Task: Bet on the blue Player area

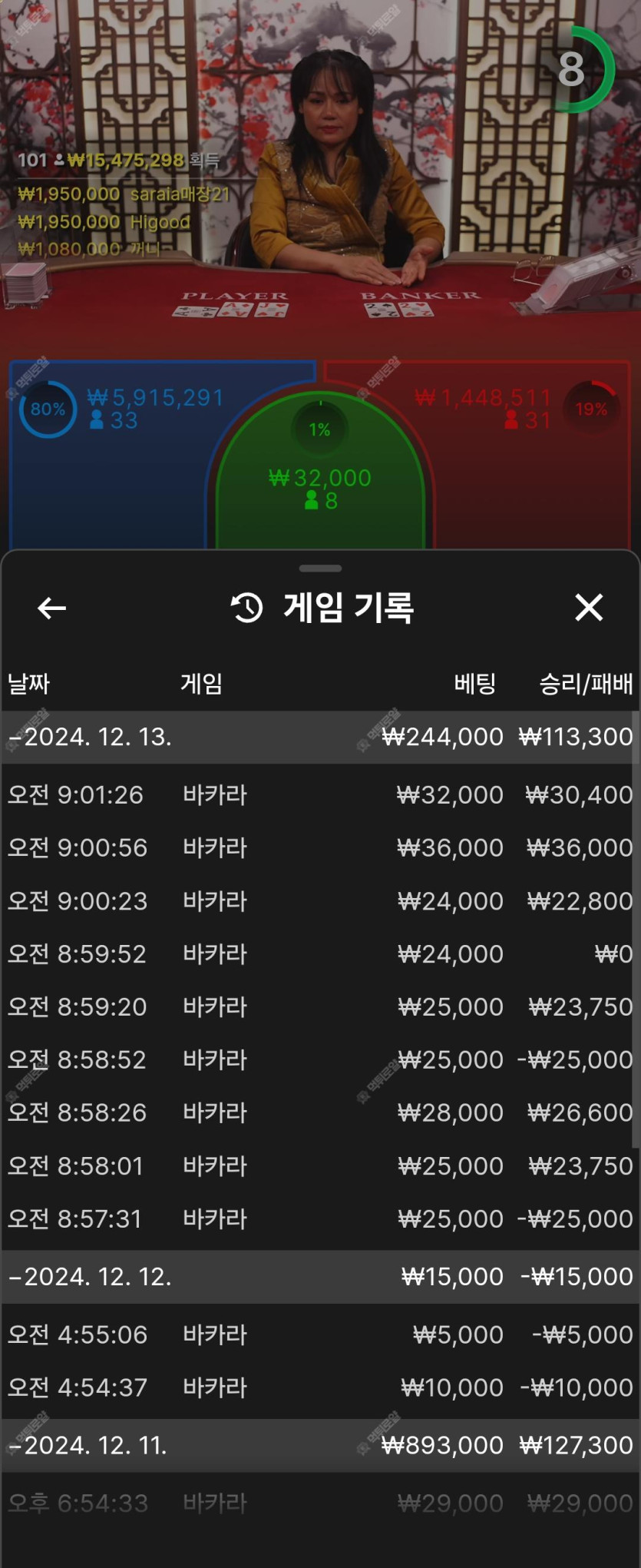Action: (x=107, y=476)
